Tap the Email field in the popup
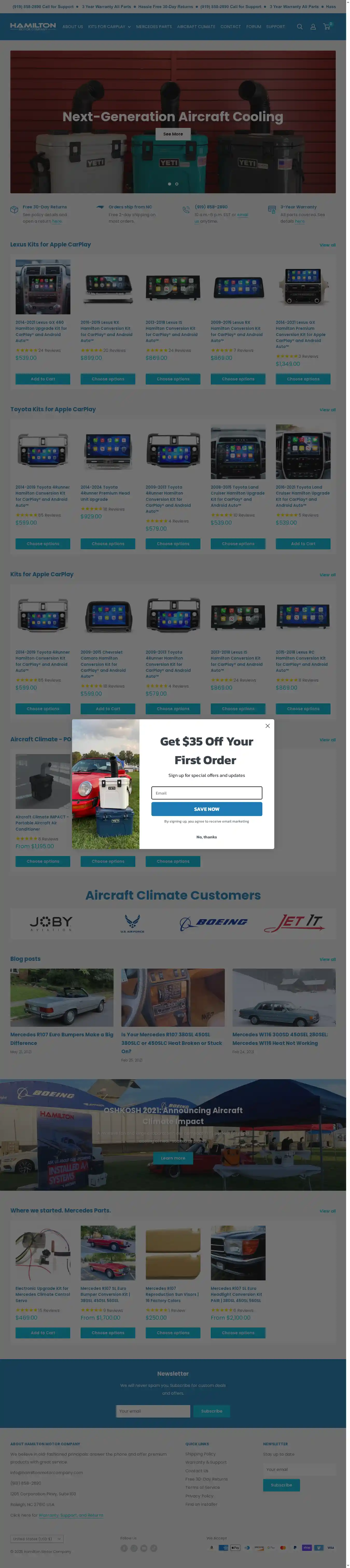Image resolution: width=350 pixels, height=1568 pixels. click(206, 792)
